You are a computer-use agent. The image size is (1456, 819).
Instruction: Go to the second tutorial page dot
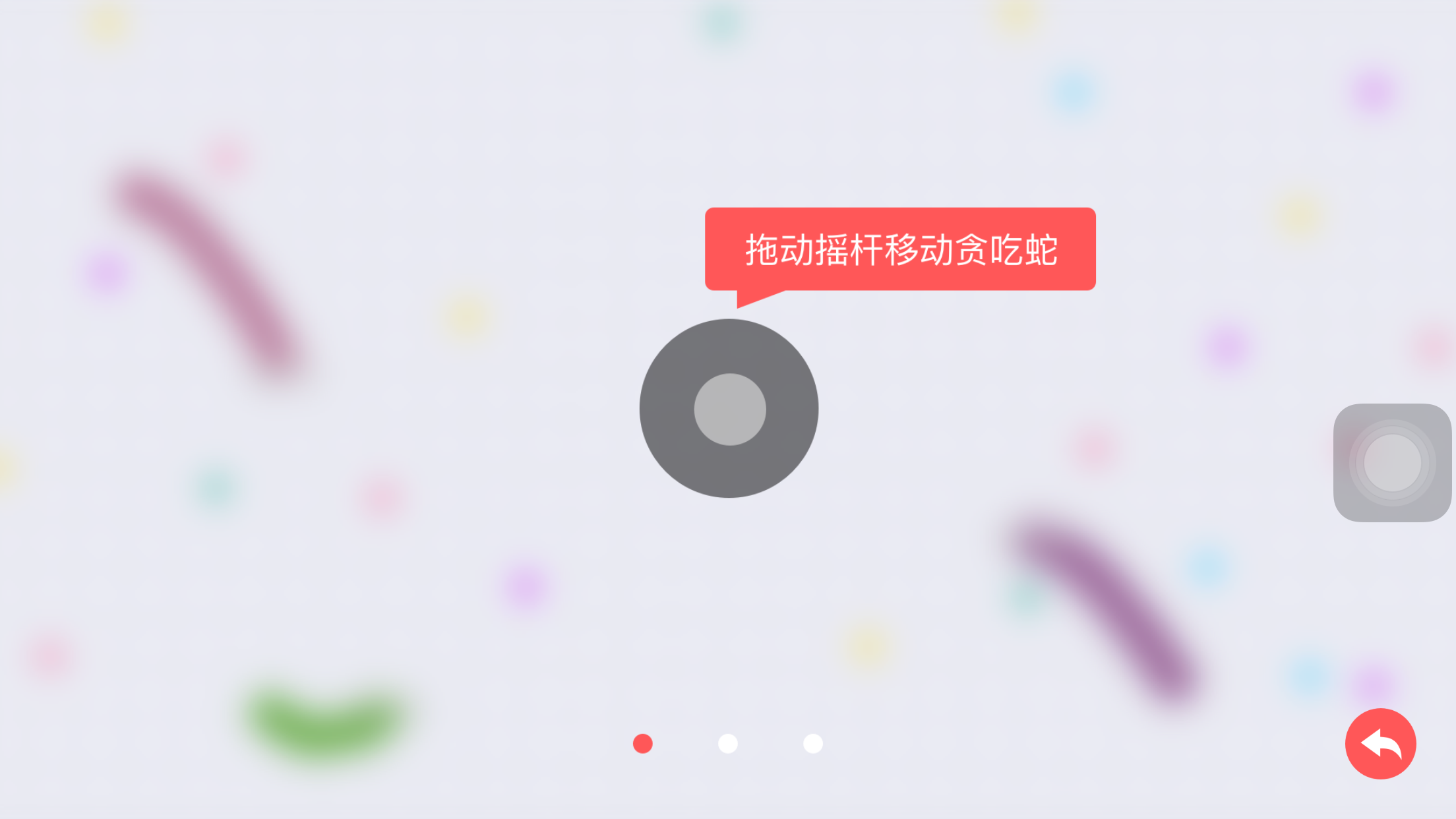pyautogui.click(x=728, y=744)
